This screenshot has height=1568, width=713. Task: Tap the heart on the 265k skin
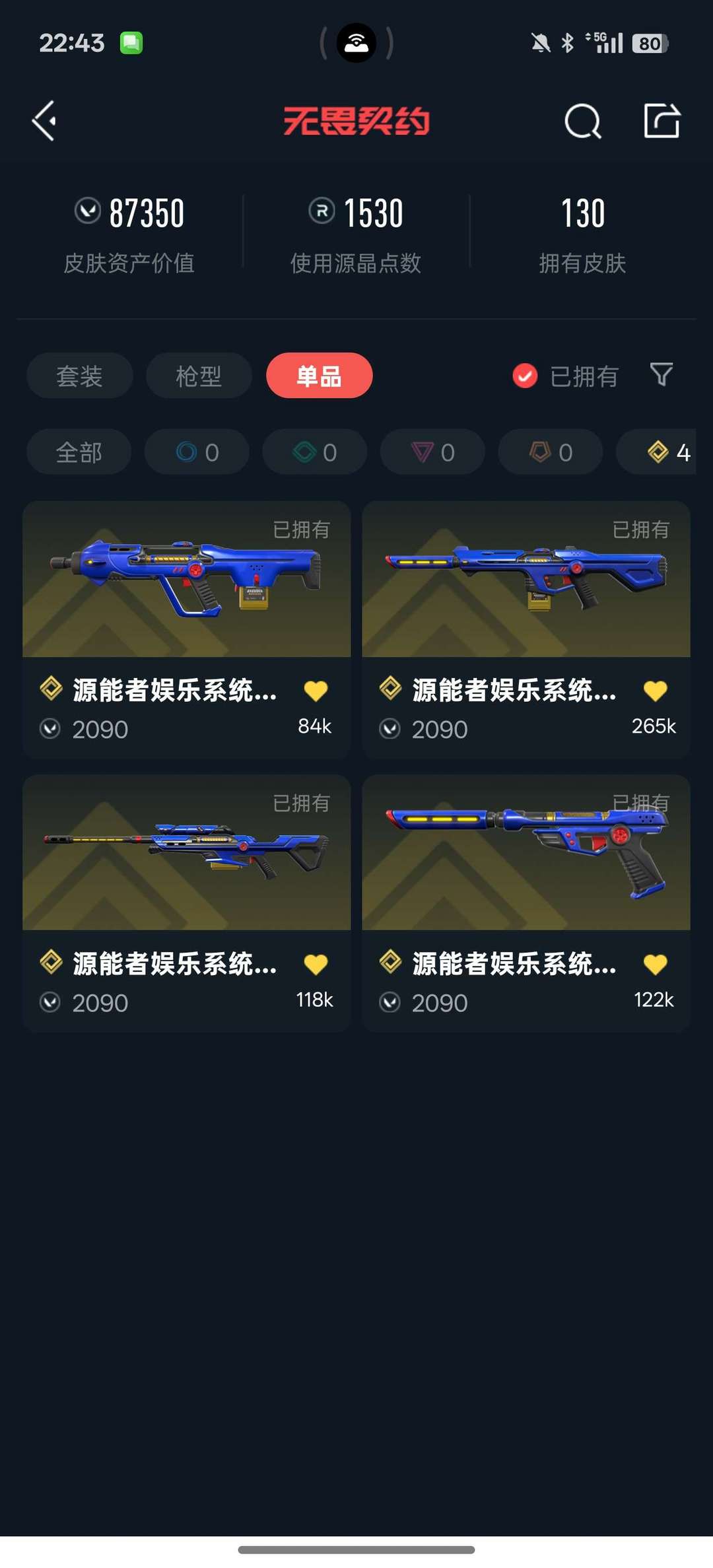coord(655,691)
